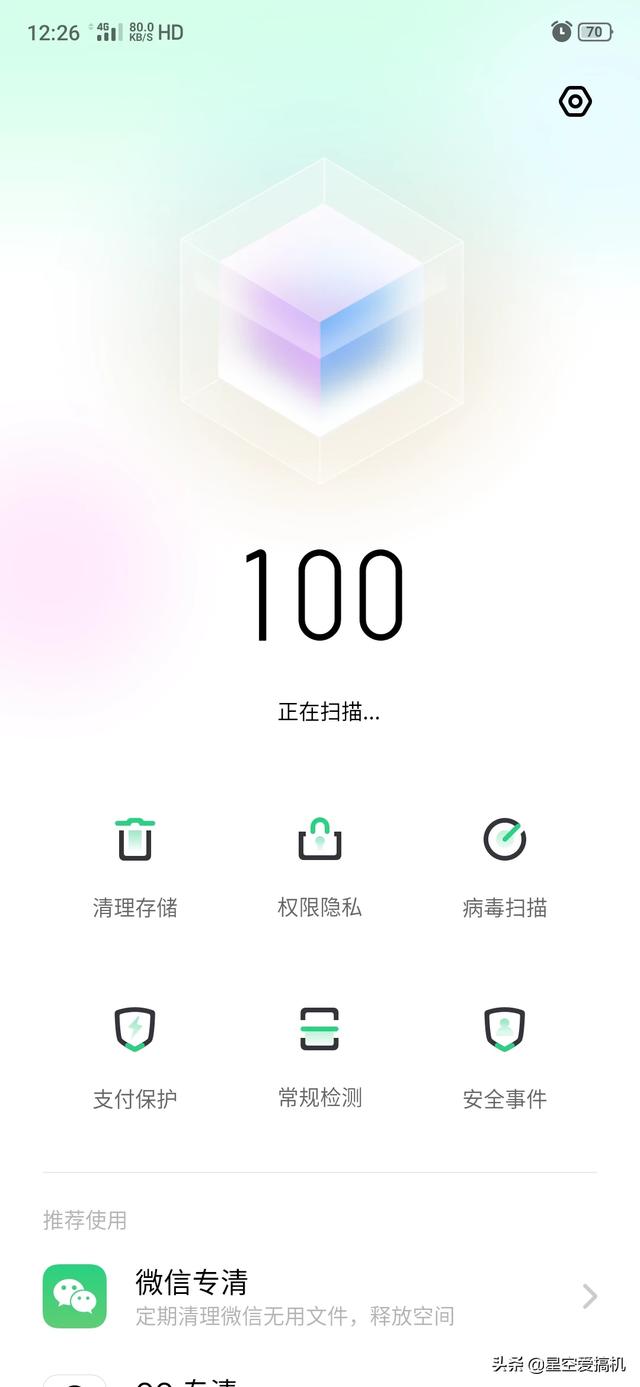Open the settings hexagon icon
The image size is (640, 1387).
click(575, 101)
